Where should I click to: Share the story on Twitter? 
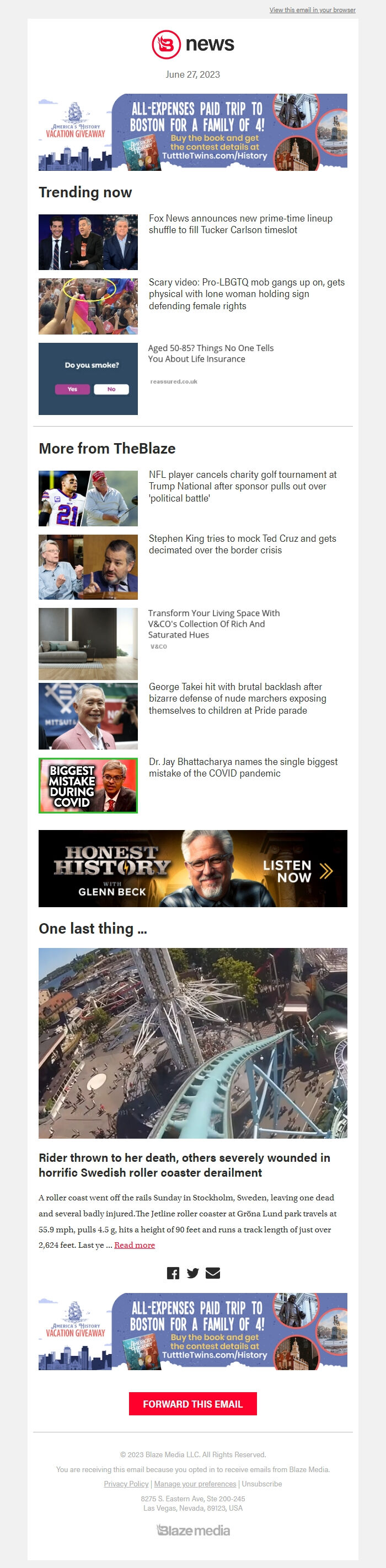[193, 1273]
